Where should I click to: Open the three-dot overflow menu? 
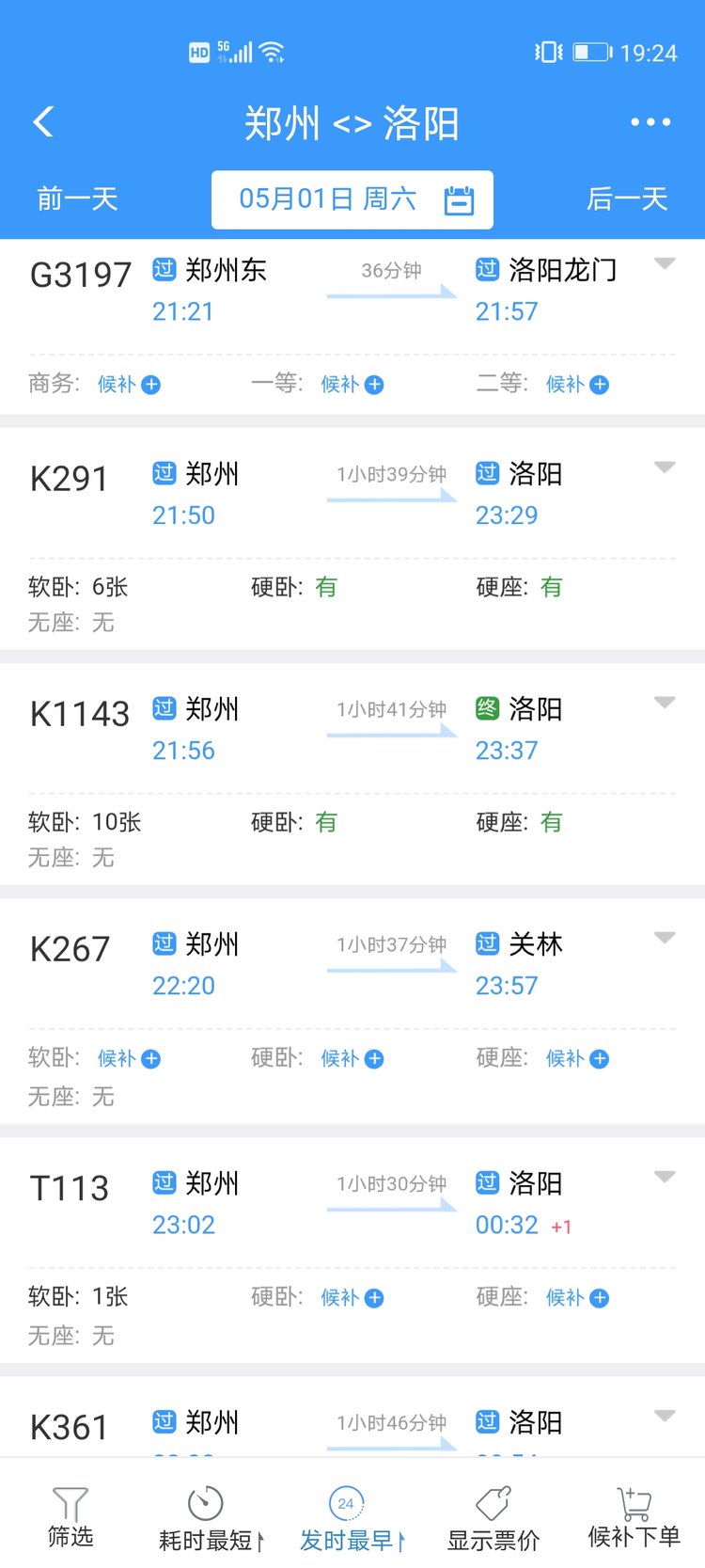pyautogui.click(x=650, y=122)
